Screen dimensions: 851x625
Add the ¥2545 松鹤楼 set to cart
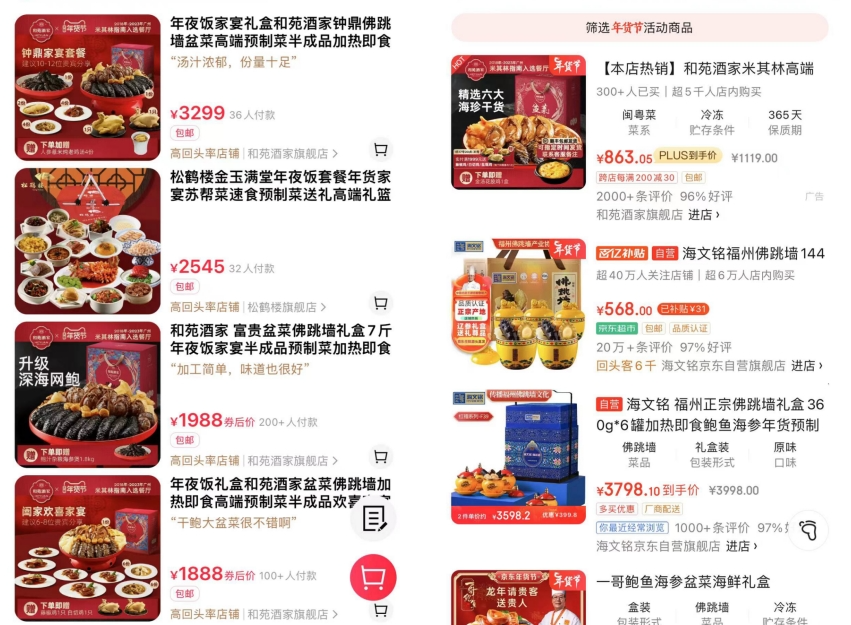(x=380, y=303)
